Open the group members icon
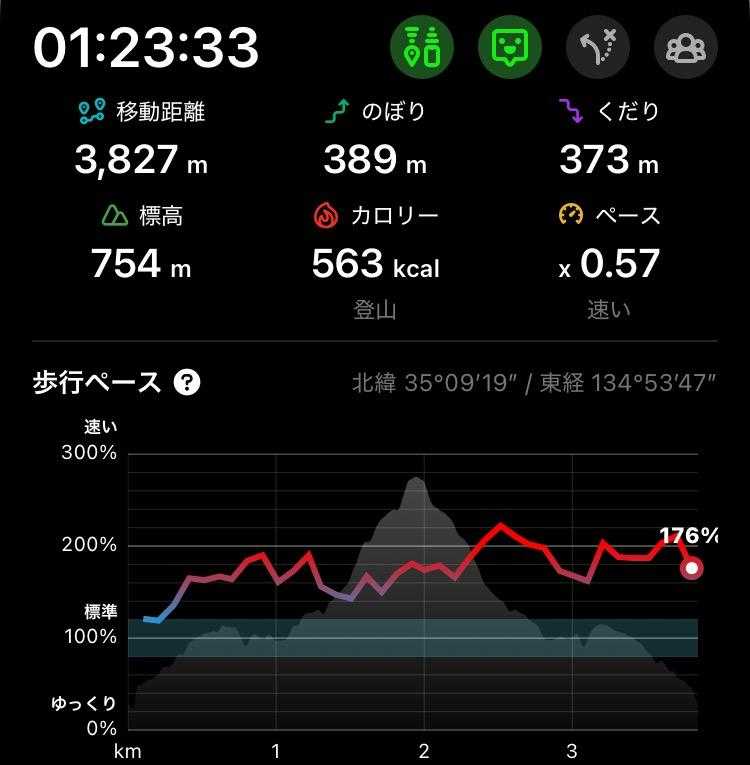Screen dimensions: 750x765 [x=685, y=45]
